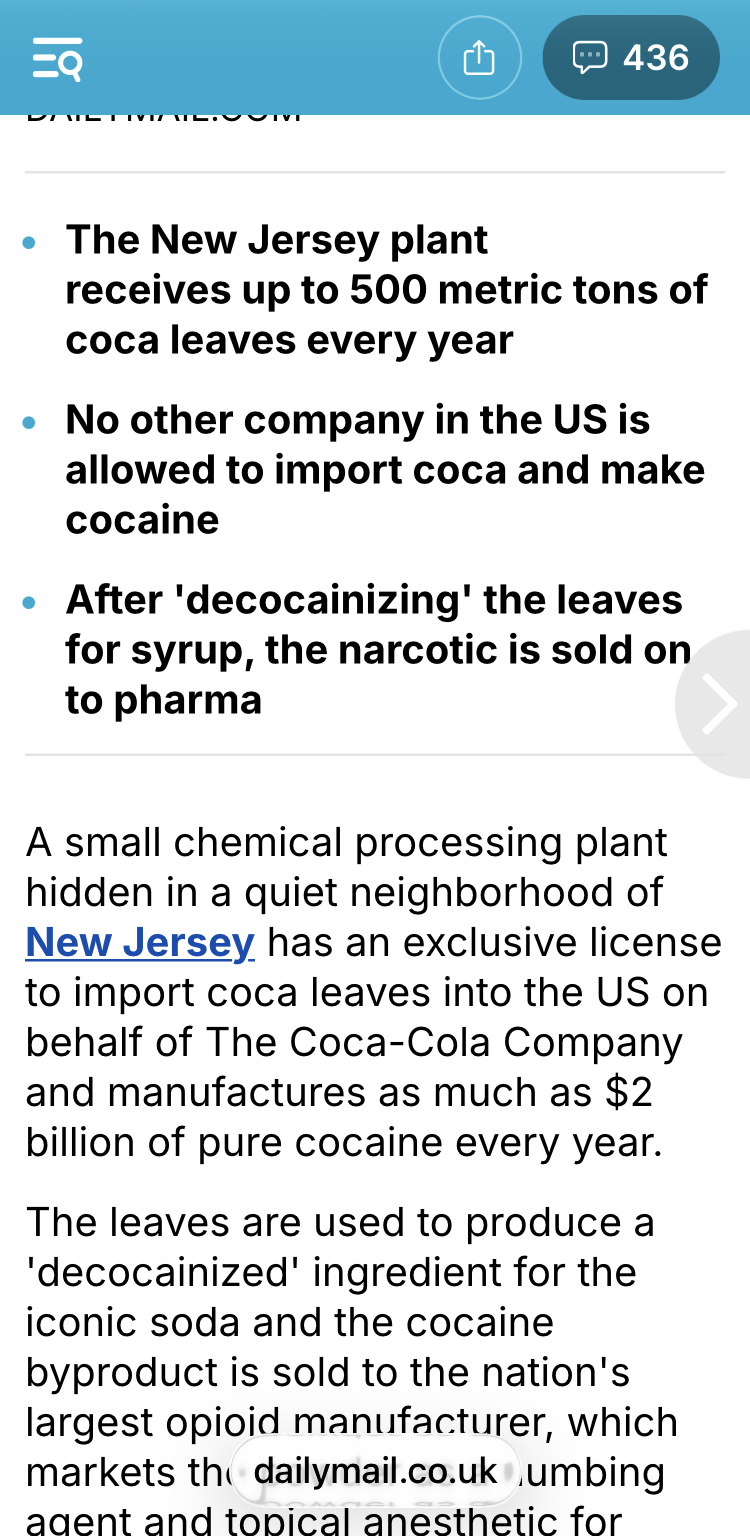Open the menu and search icon
Screen dimensions: 750x1536
(57, 58)
